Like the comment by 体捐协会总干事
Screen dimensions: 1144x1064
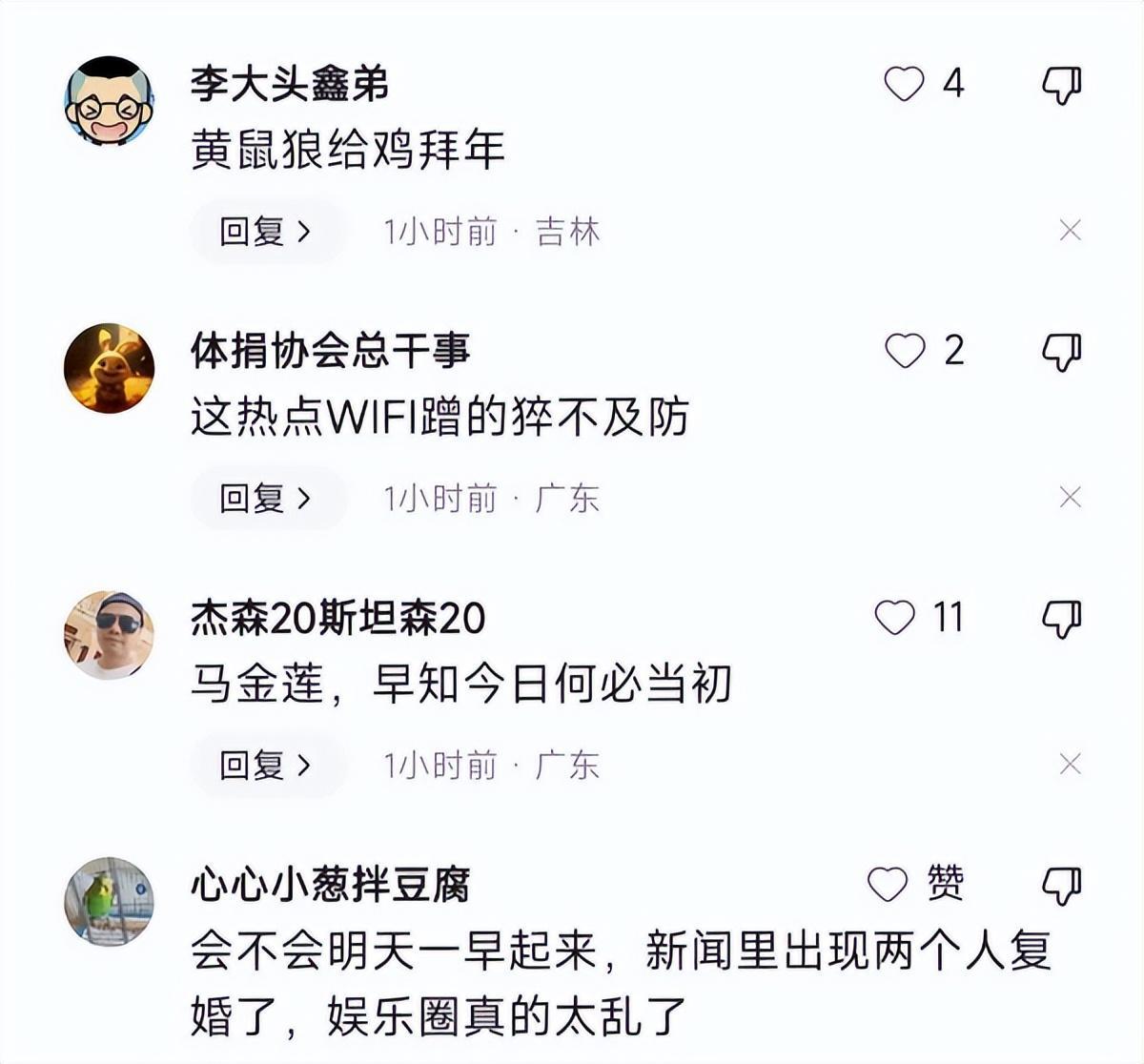(904, 351)
